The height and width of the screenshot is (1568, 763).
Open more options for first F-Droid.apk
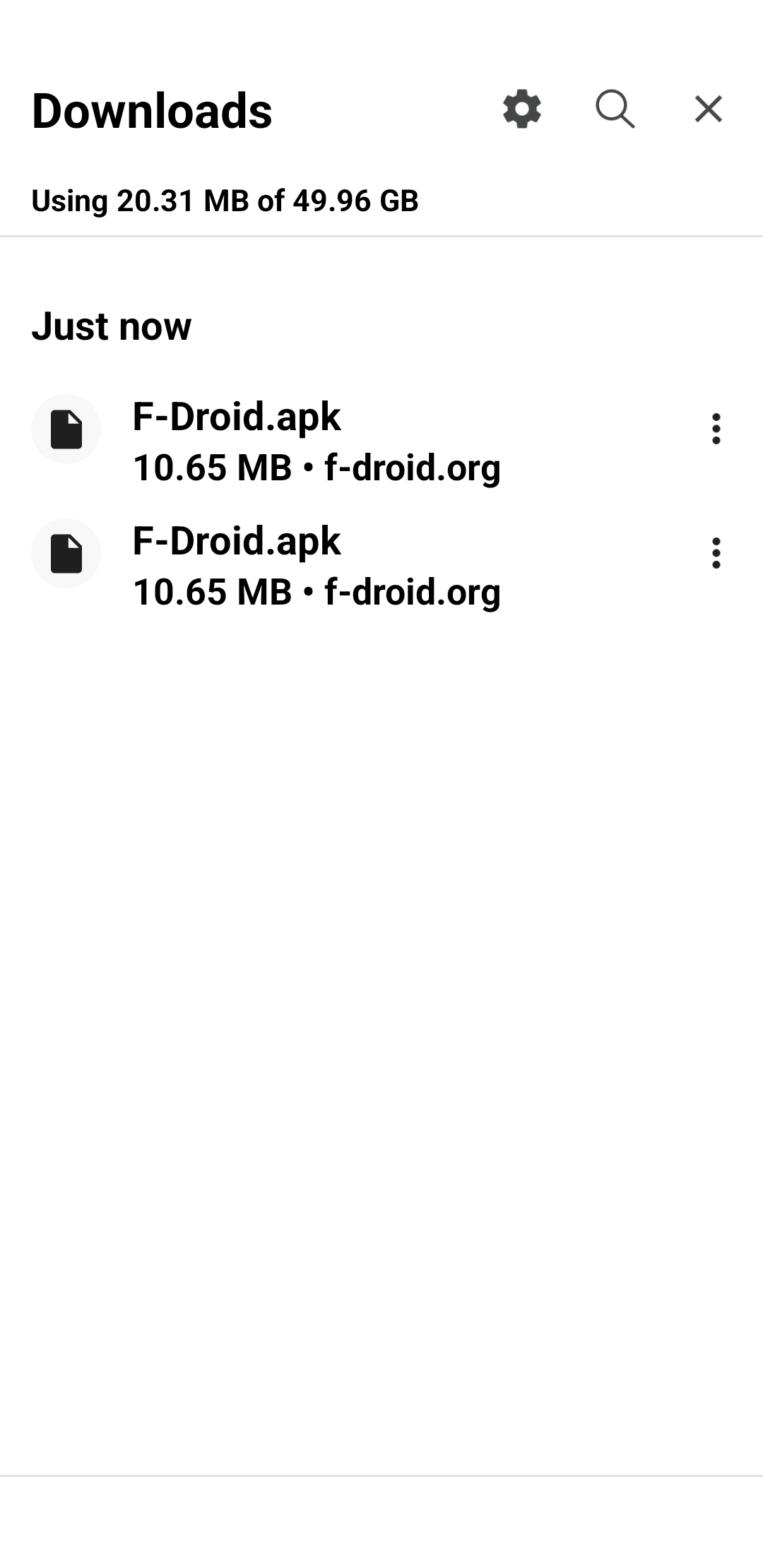coord(716,429)
